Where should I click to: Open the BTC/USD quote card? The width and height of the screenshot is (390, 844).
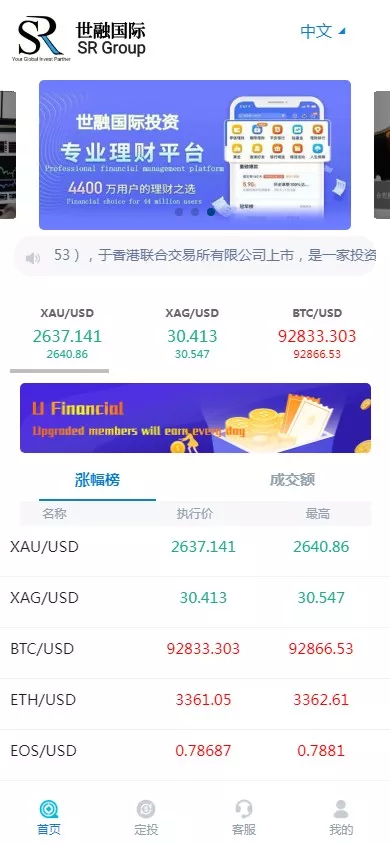point(317,334)
